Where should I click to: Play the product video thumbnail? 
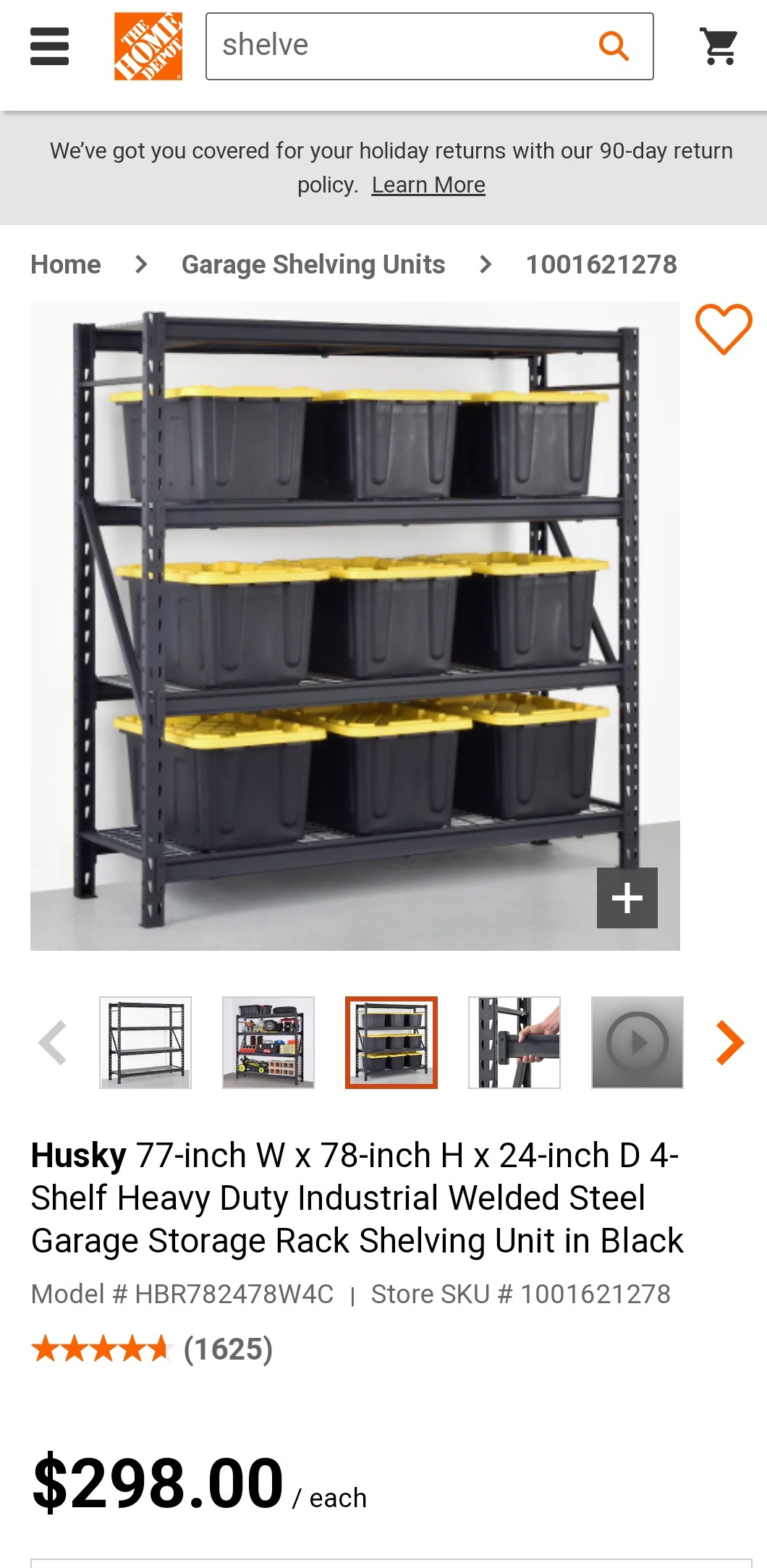tap(637, 1043)
